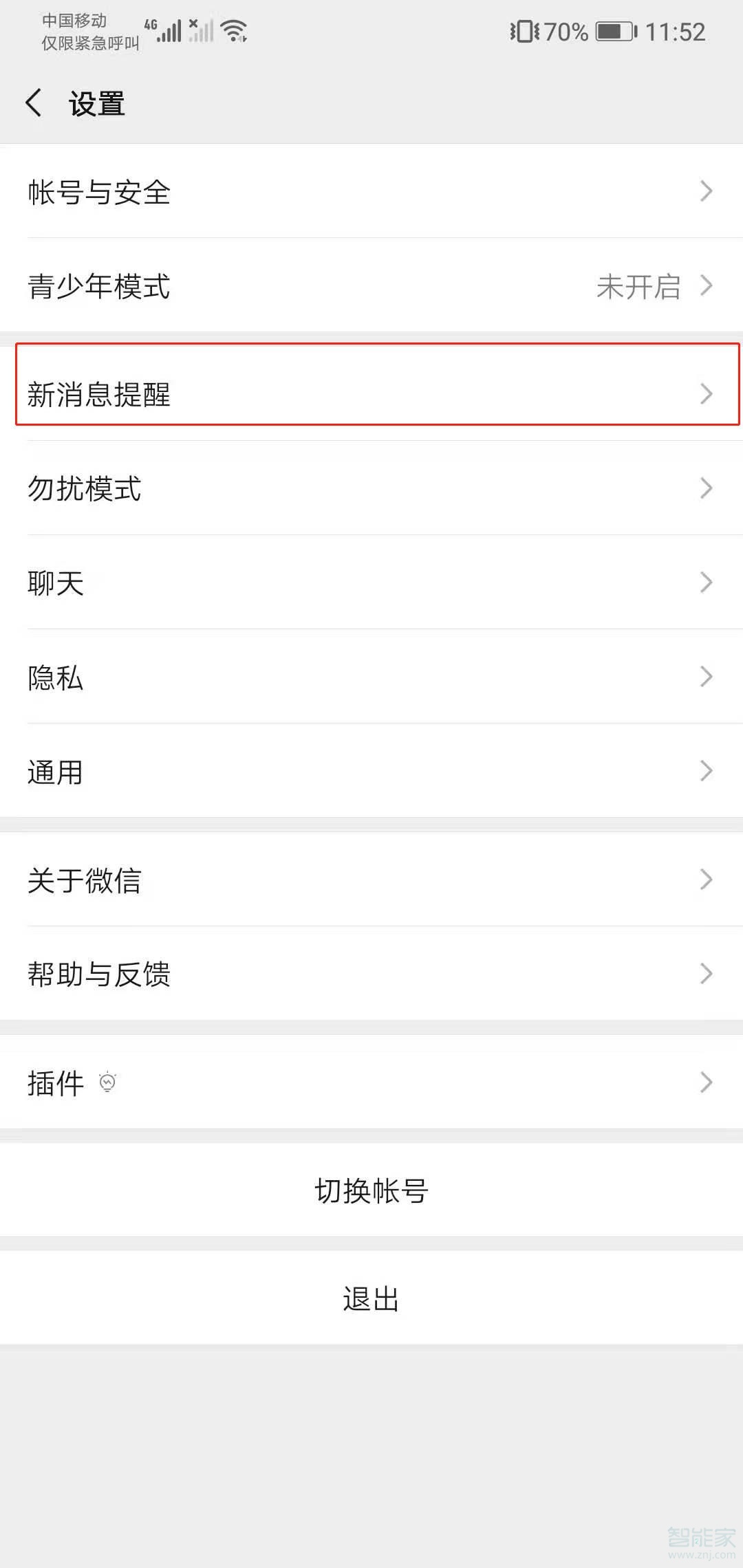Open 青少年模式 settings
Screen dimensions: 743x1568
[371, 285]
